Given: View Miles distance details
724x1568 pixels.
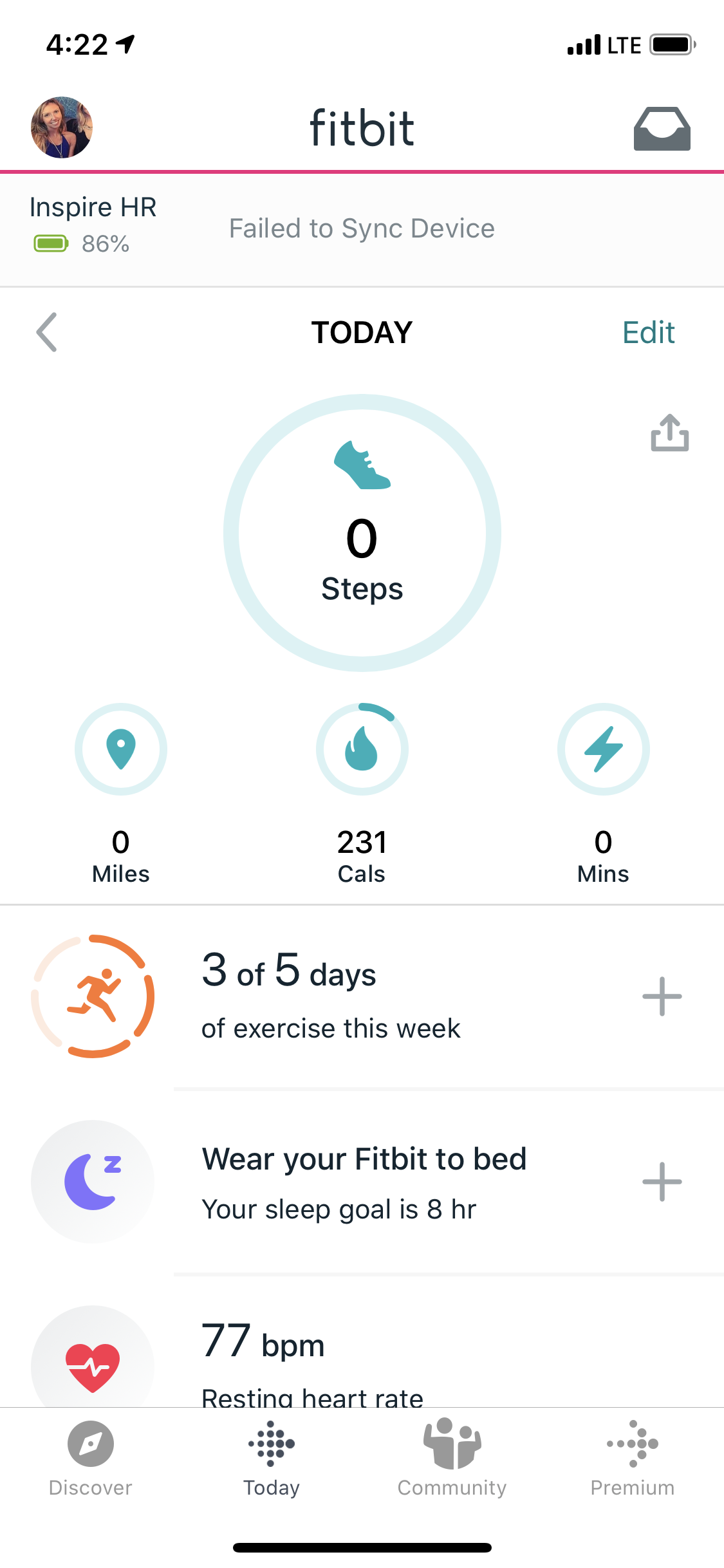Looking at the screenshot, I should point(121,749).
